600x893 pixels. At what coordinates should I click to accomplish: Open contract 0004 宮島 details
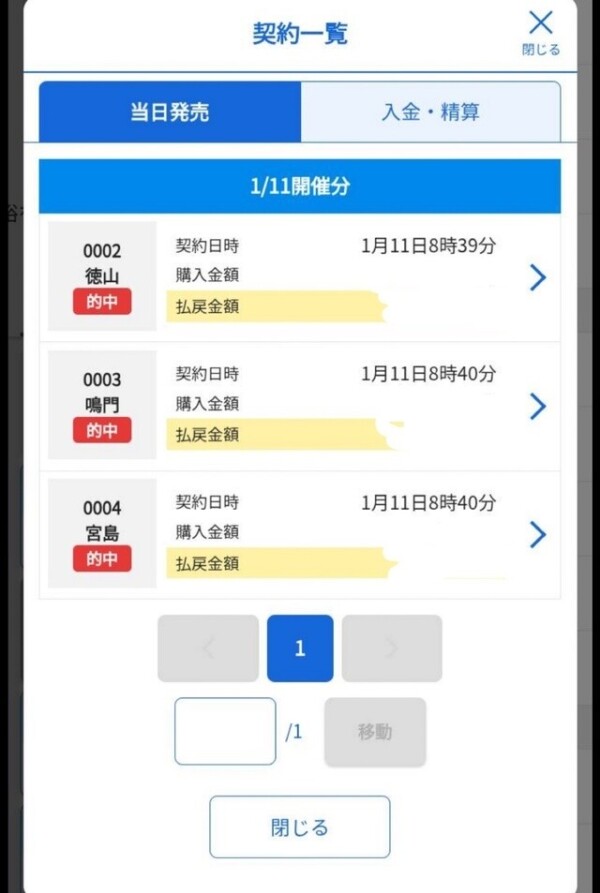537,535
